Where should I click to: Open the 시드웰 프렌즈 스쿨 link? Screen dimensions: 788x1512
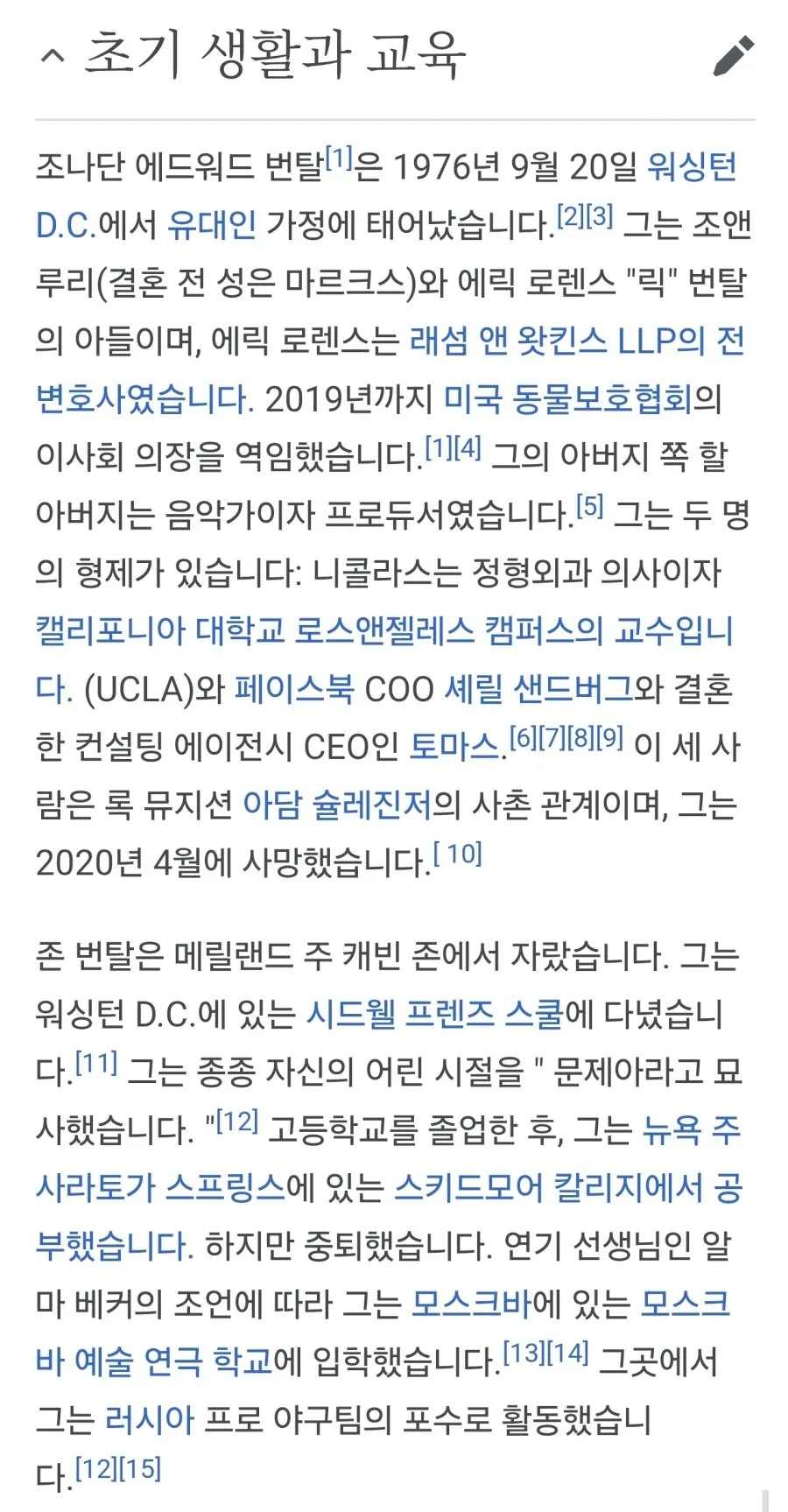point(434,1014)
